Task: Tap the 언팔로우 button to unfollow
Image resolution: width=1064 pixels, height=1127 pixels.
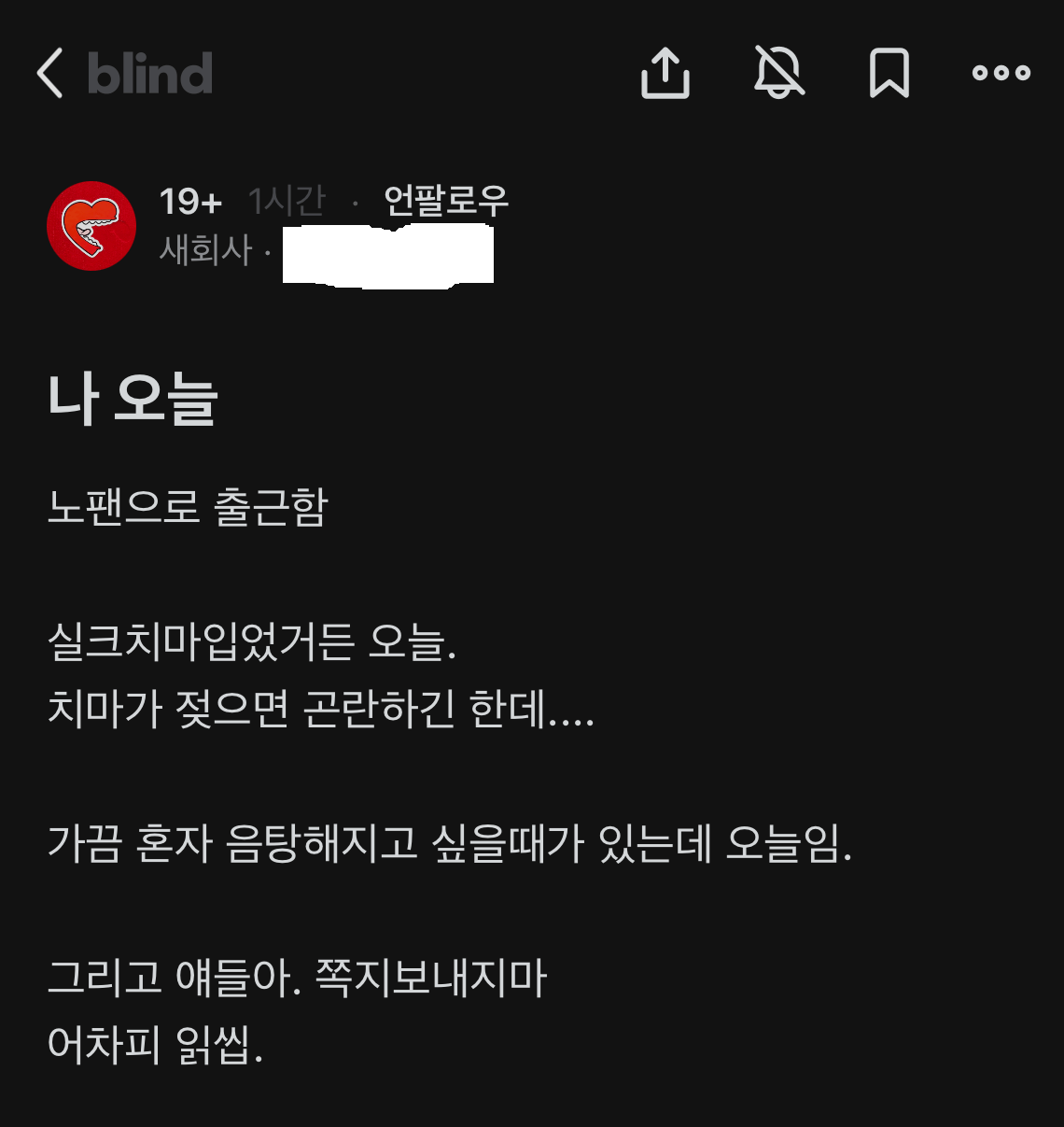Action: coord(446,201)
